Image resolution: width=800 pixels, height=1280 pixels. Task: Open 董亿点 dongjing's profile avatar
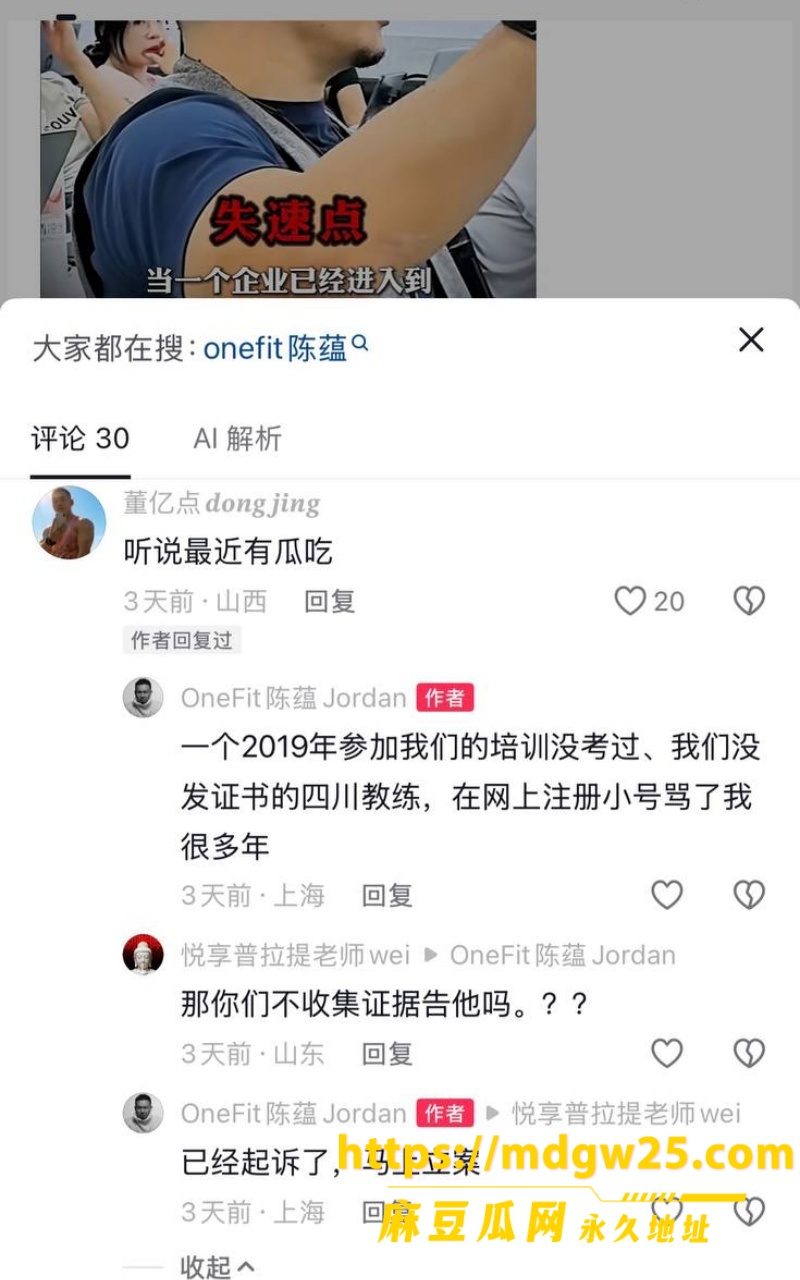[69, 522]
